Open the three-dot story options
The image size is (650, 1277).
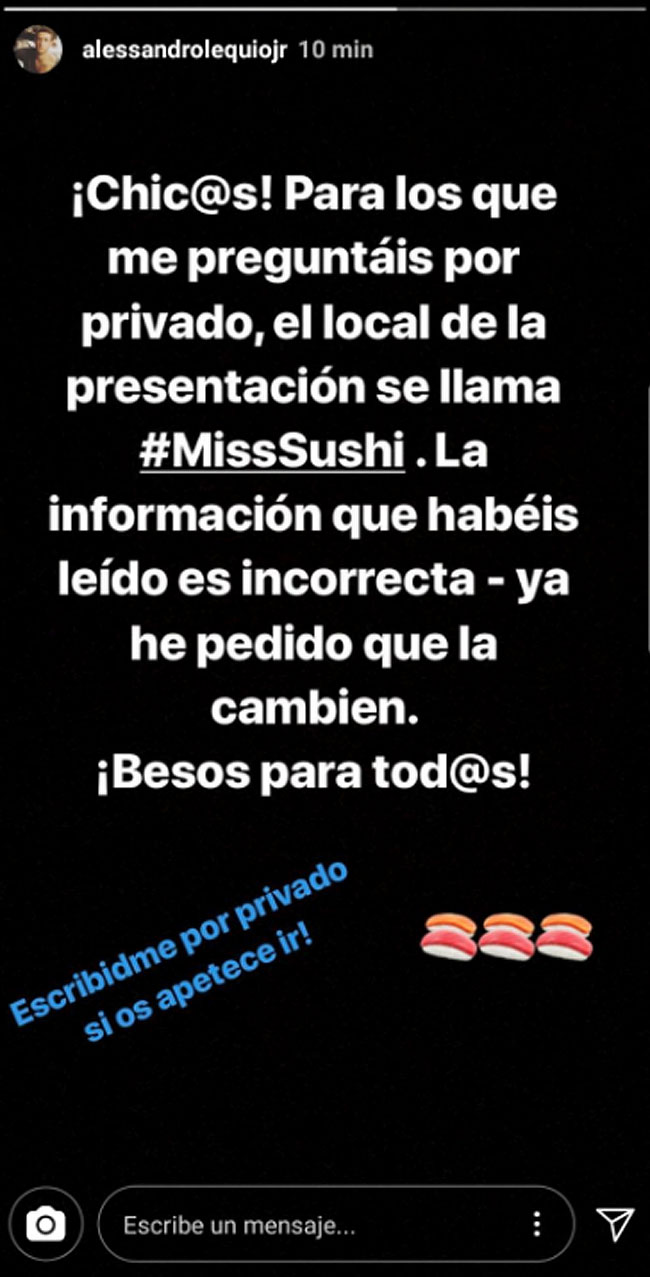(537, 1223)
